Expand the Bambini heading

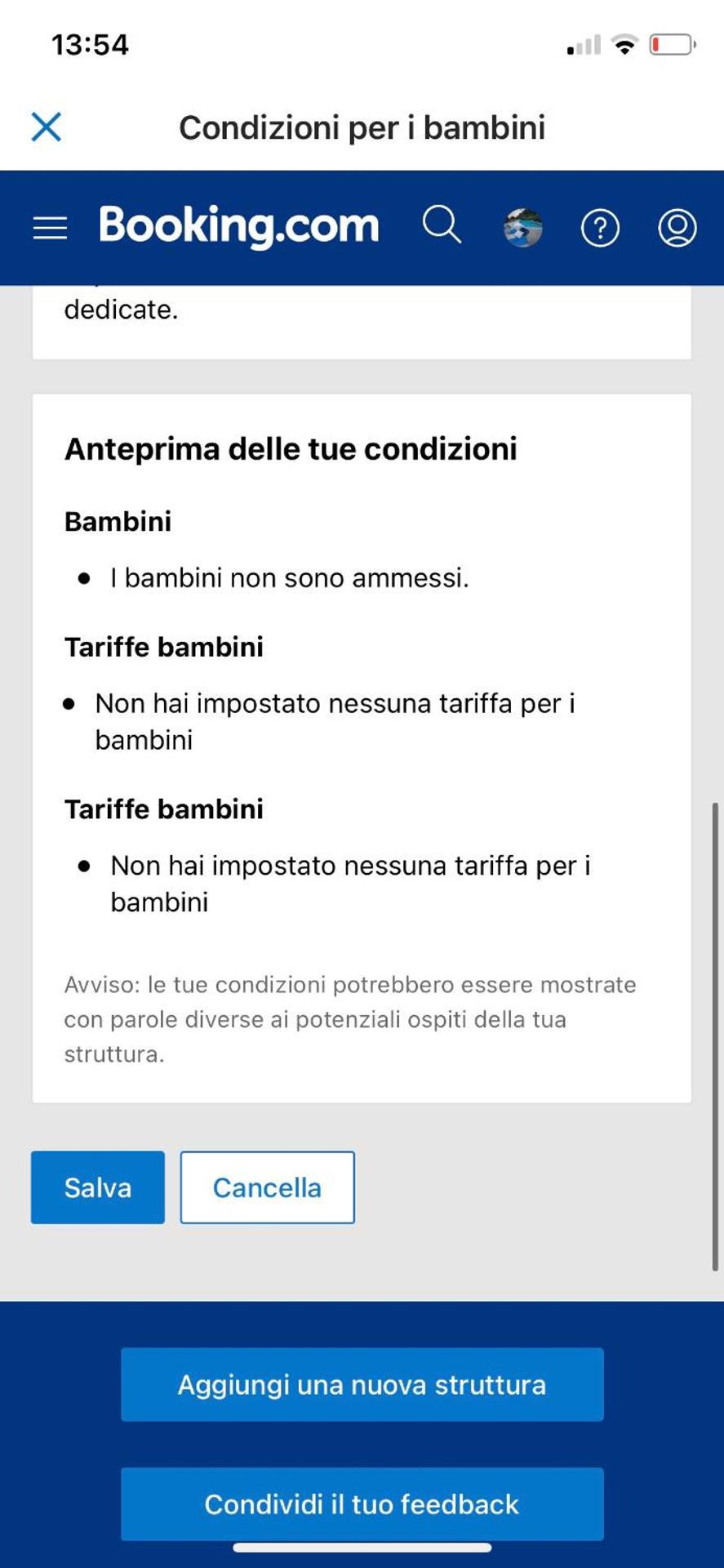117,521
